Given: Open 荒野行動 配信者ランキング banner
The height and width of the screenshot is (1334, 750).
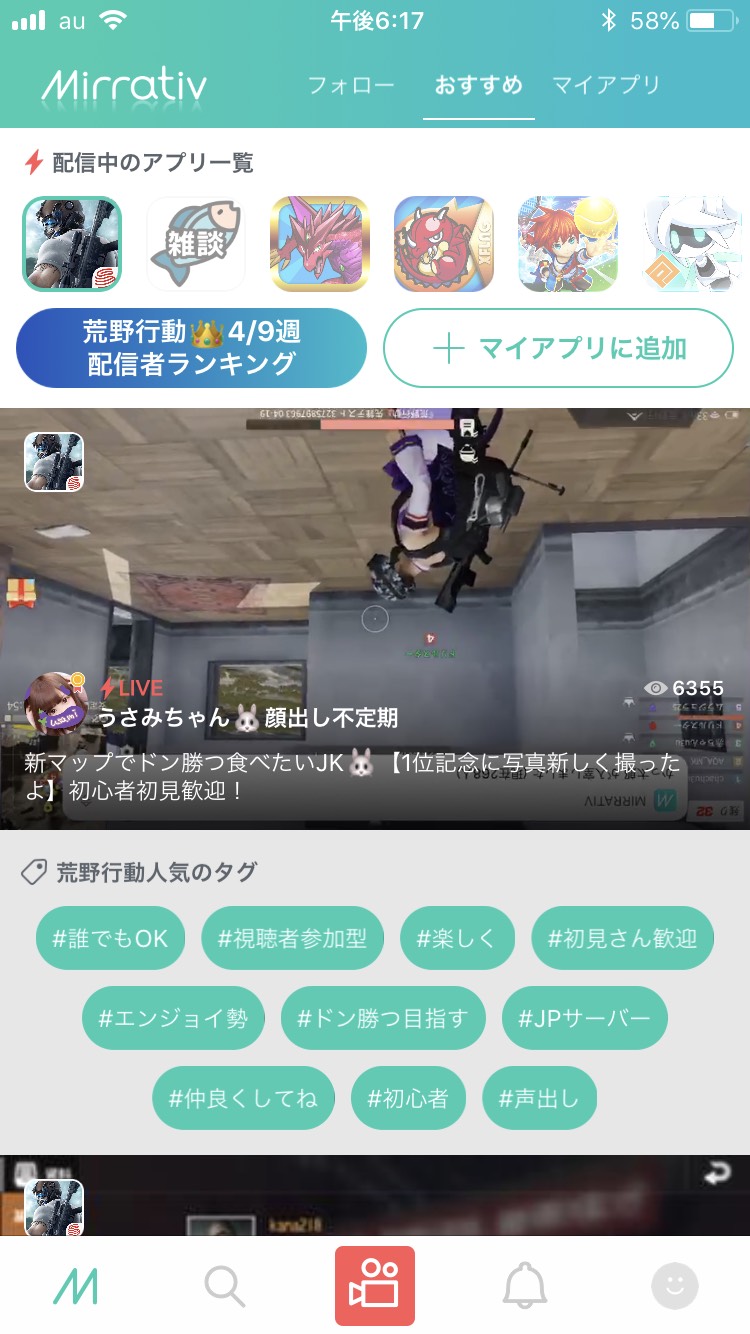Looking at the screenshot, I should click(191, 348).
